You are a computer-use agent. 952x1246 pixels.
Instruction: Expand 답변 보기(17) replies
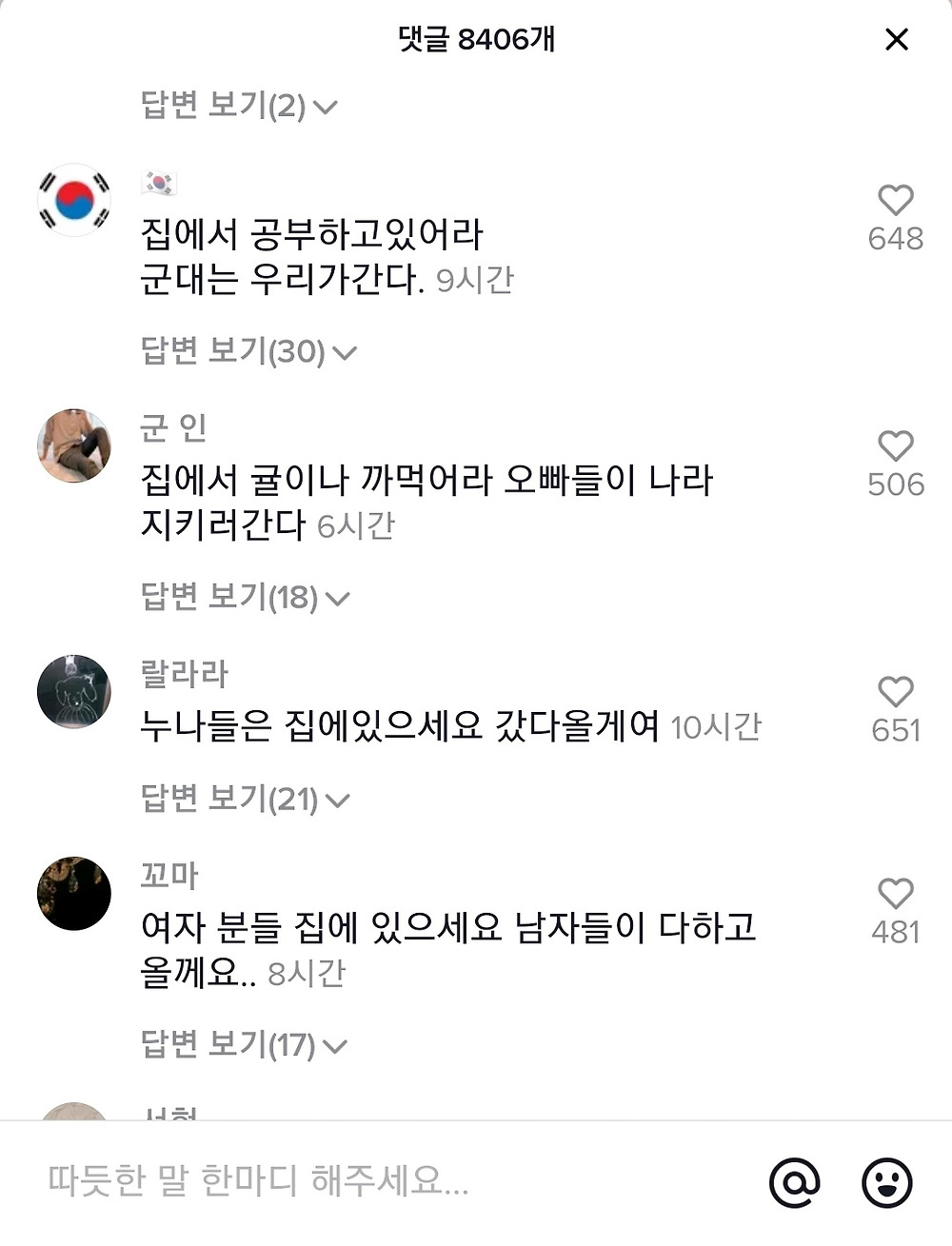point(244,1045)
